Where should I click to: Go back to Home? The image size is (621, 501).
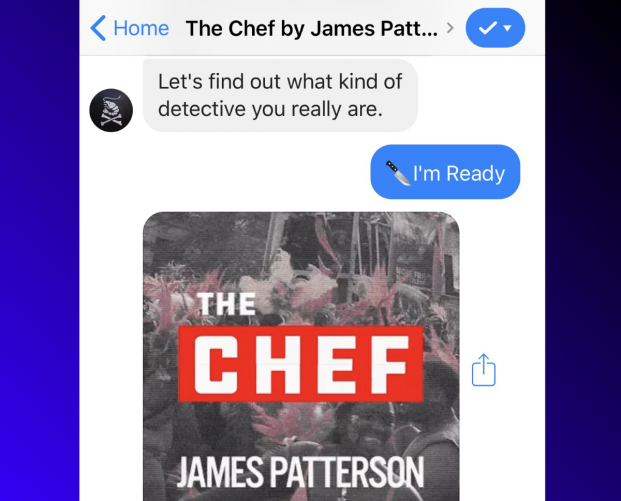point(129,28)
